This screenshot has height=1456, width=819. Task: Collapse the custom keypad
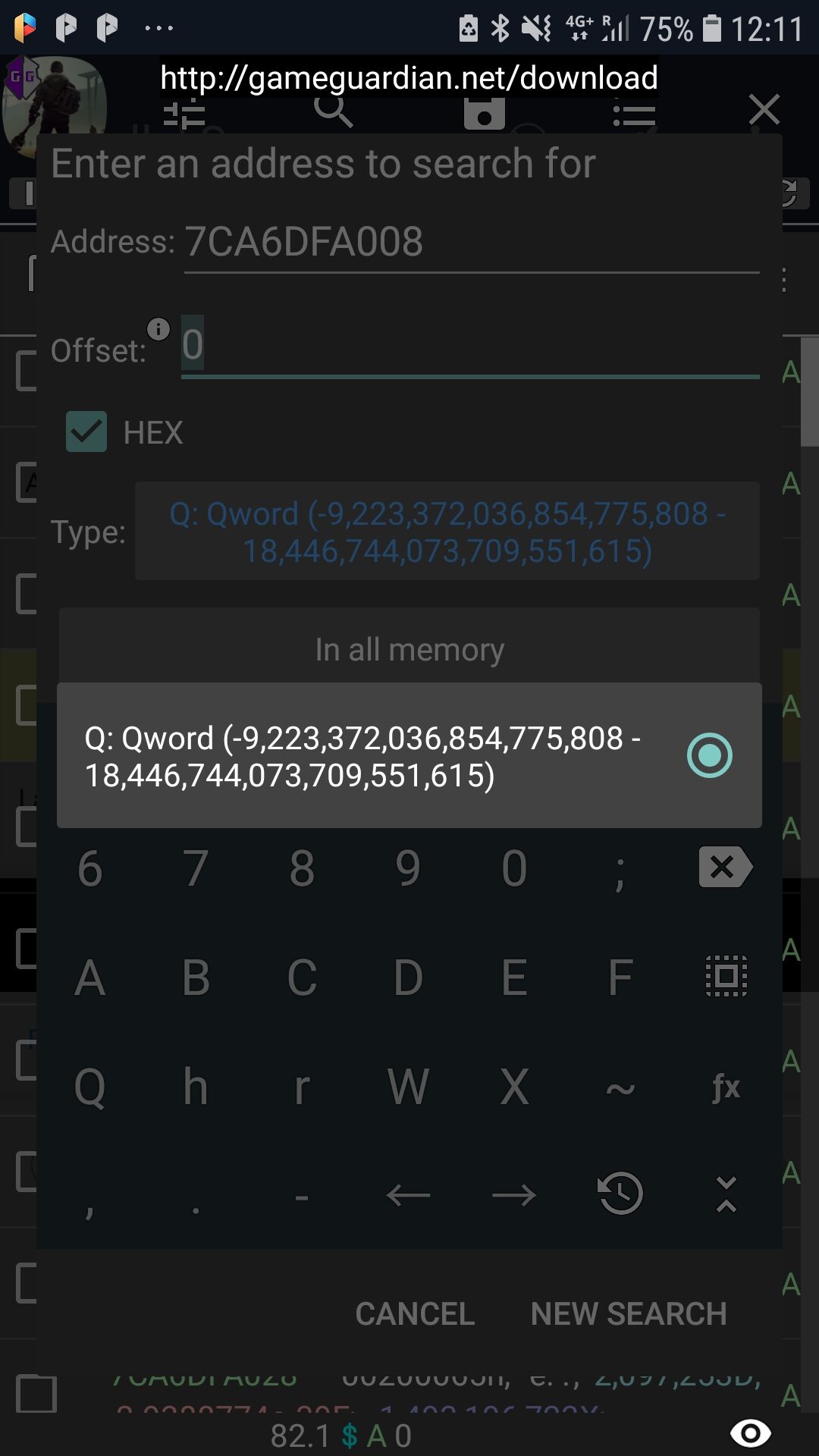tap(726, 1194)
